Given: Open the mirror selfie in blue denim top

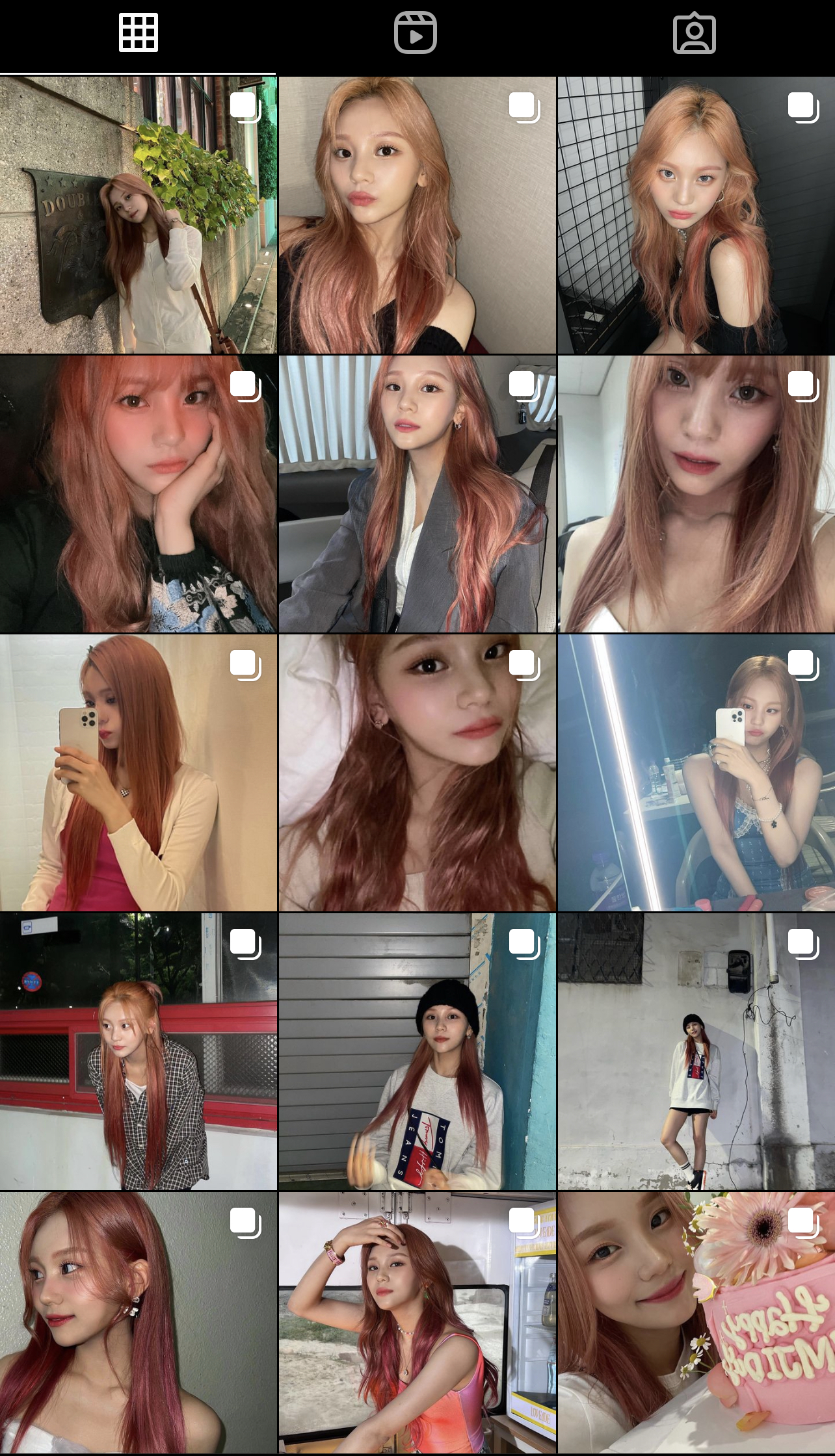Looking at the screenshot, I should coord(696,773).
